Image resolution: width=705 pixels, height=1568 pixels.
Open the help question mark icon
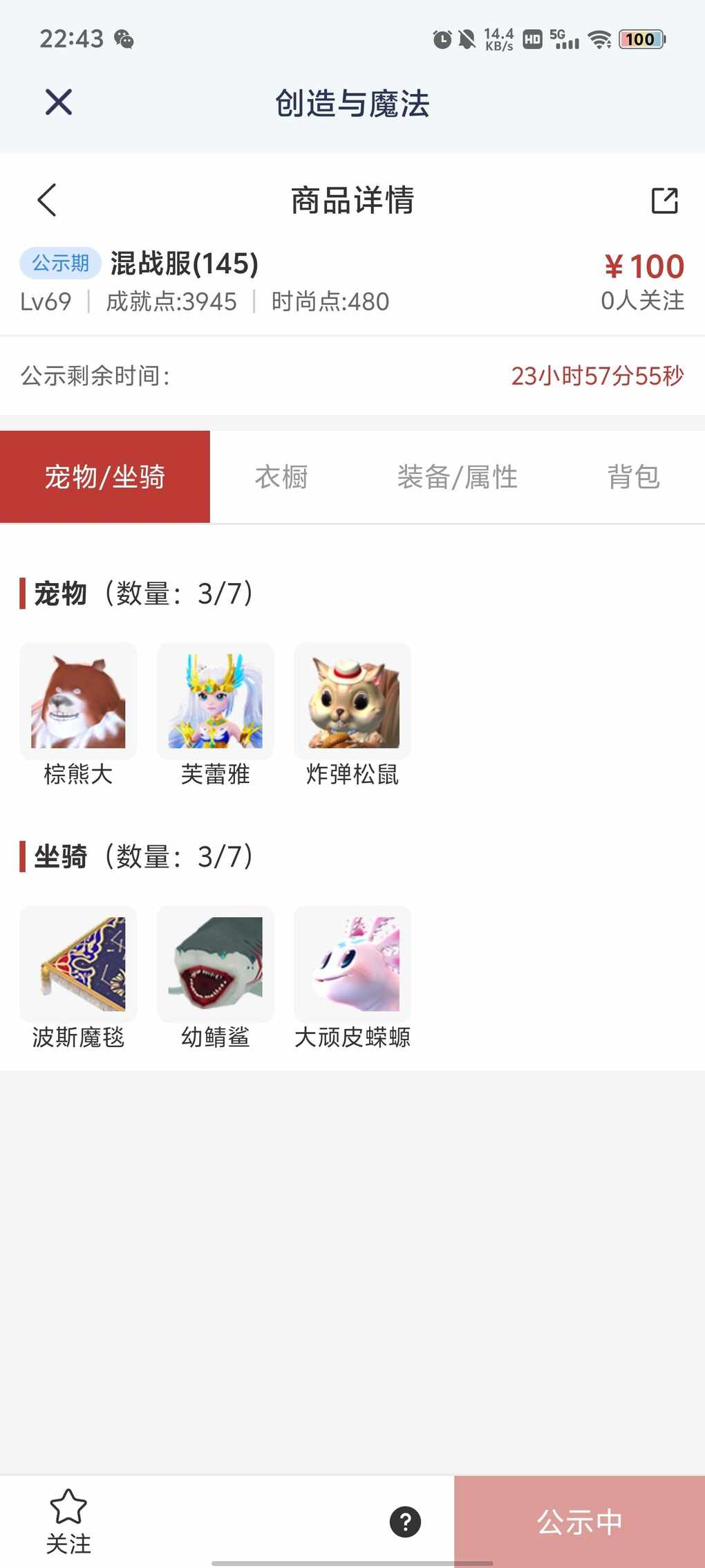[x=406, y=1522]
